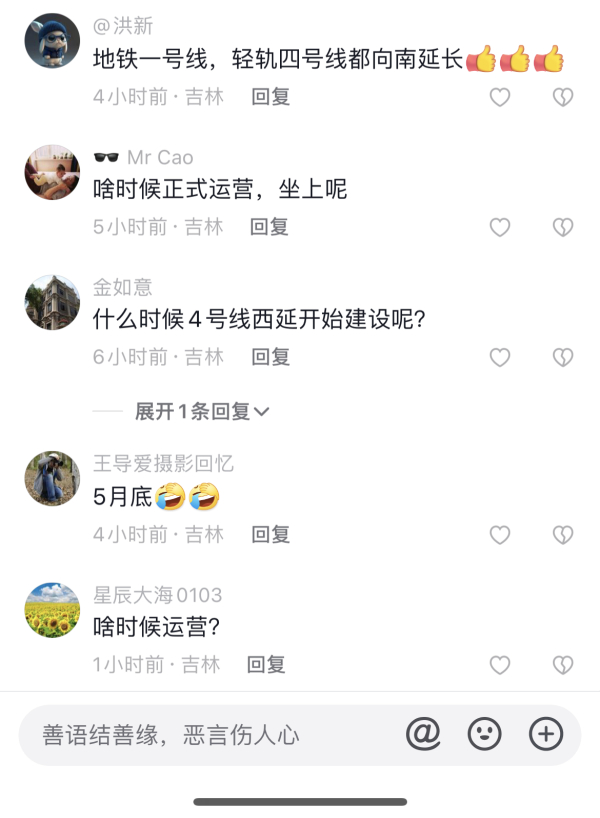Tap 回复 under 金如意's comment

[x=270, y=357]
